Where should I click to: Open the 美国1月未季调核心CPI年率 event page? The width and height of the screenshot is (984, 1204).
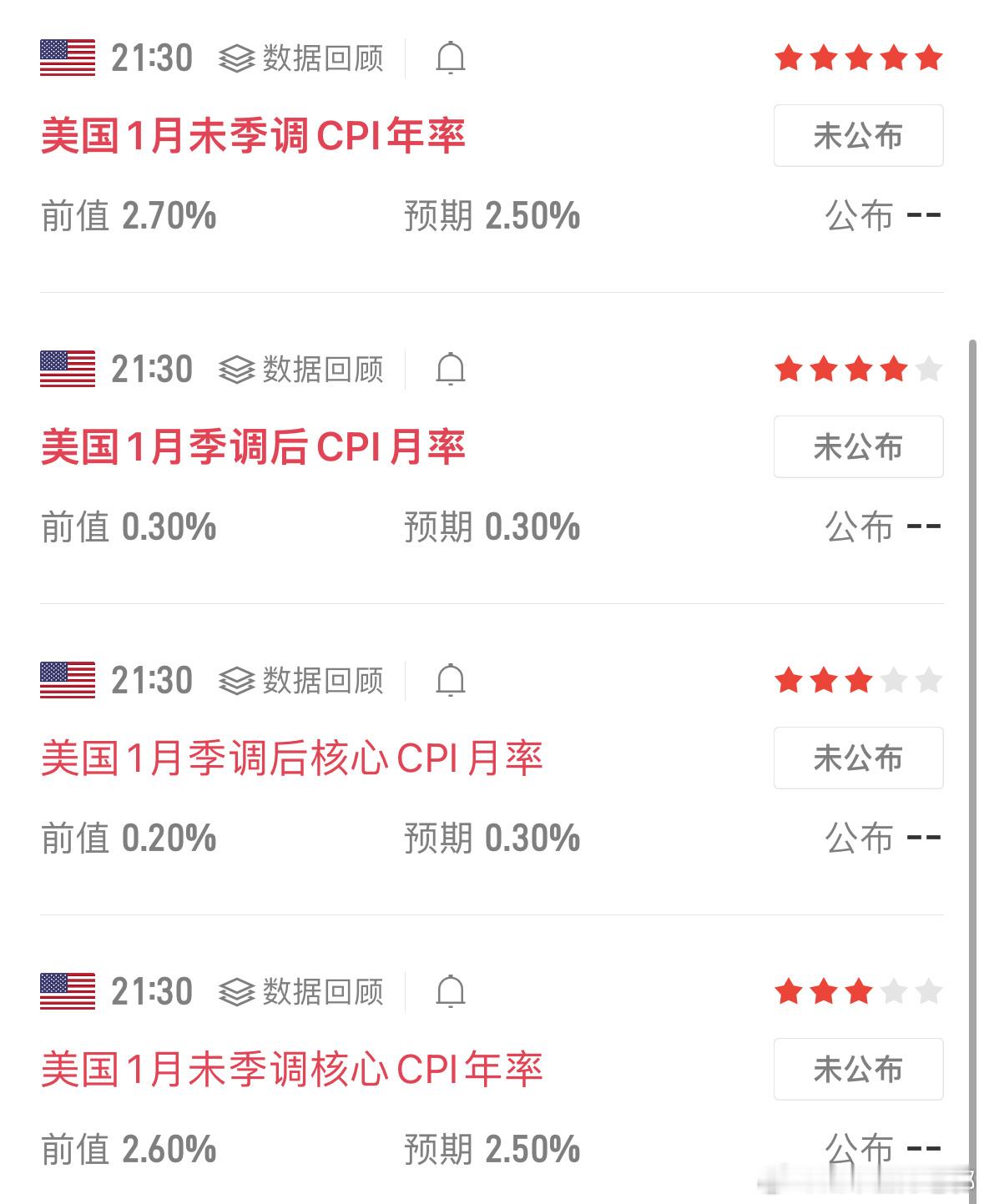[x=292, y=1070]
